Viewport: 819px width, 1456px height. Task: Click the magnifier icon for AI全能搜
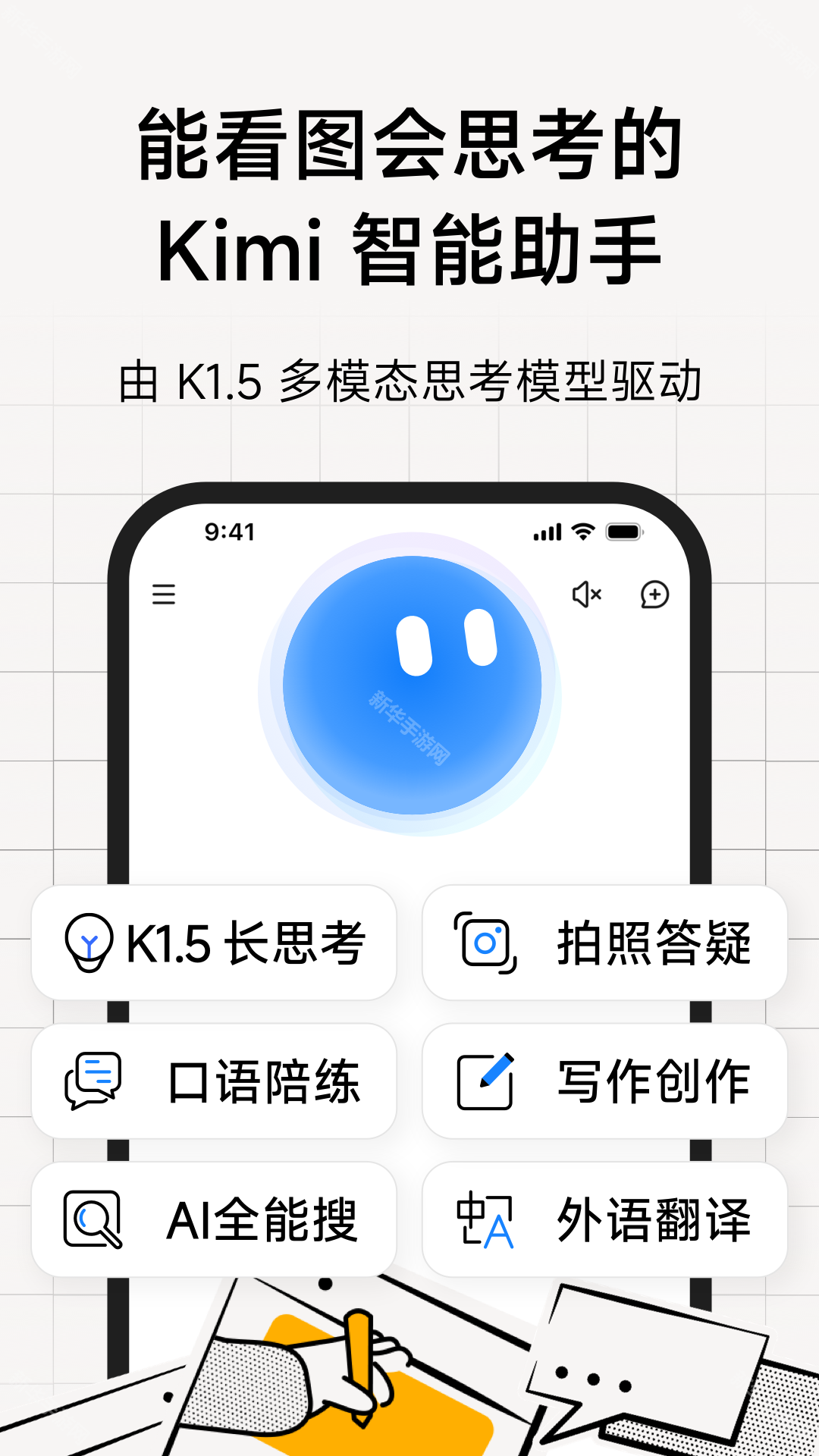[x=93, y=1219]
